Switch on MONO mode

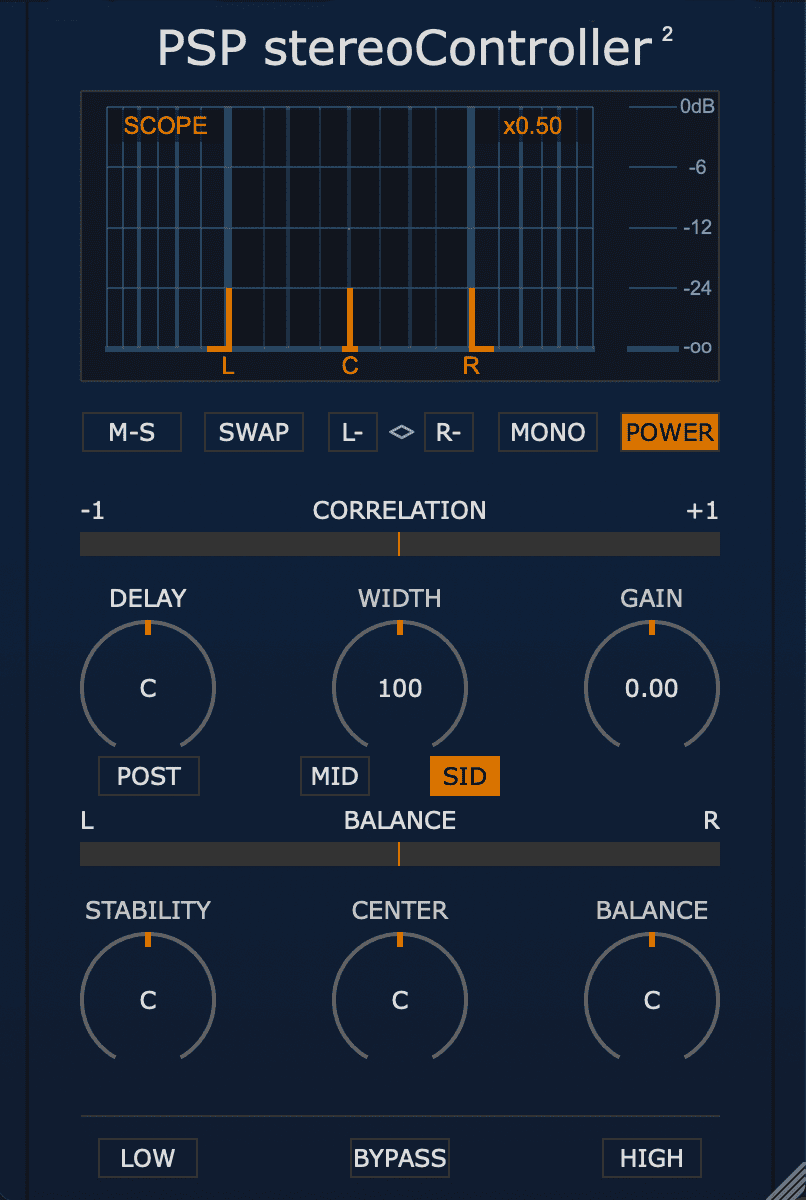coord(548,433)
